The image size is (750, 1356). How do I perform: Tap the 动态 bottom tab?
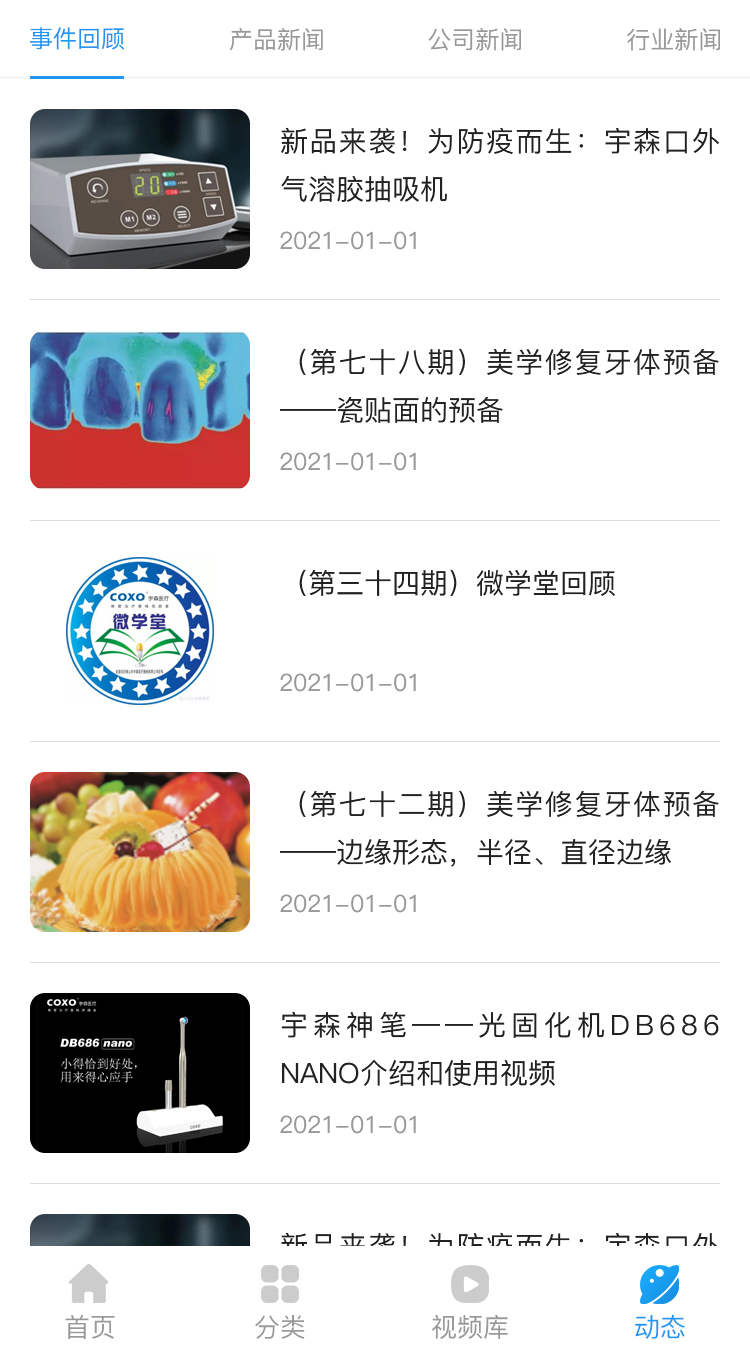[x=659, y=1301]
